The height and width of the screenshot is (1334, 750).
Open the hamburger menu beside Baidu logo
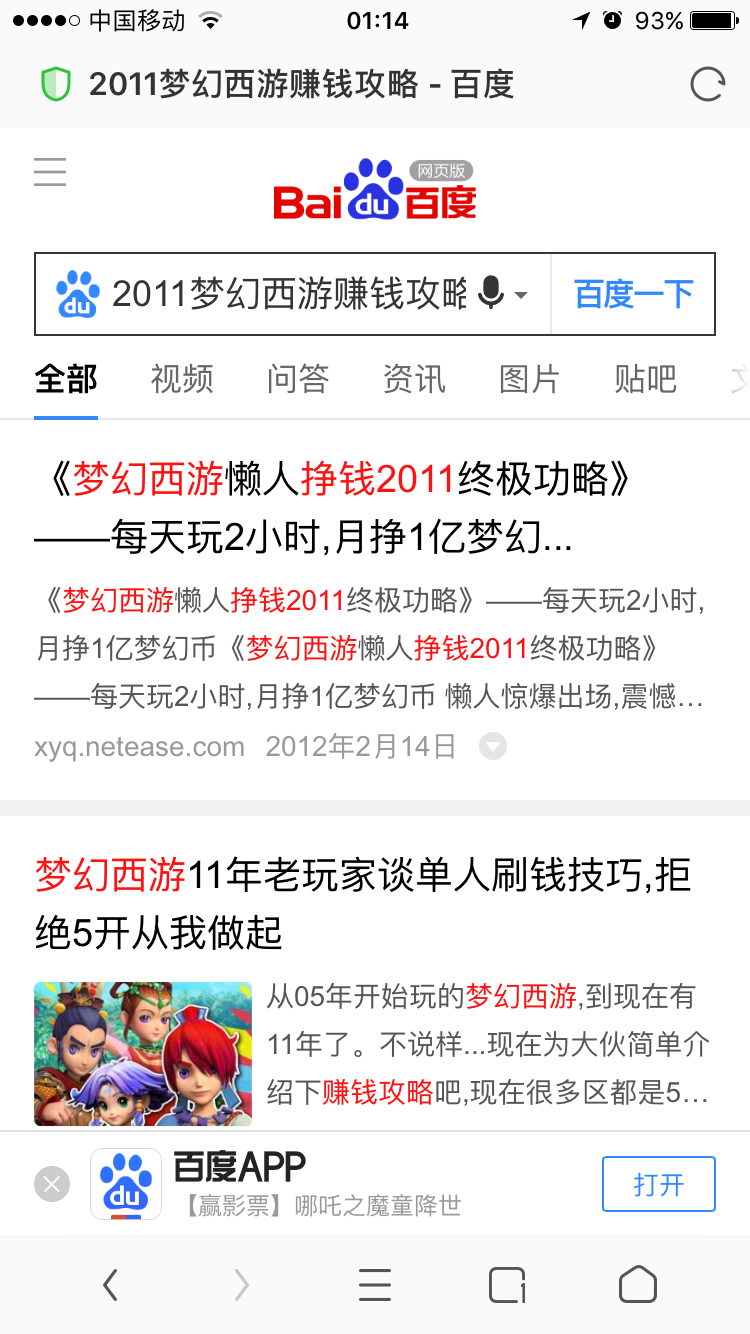(x=50, y=172)
